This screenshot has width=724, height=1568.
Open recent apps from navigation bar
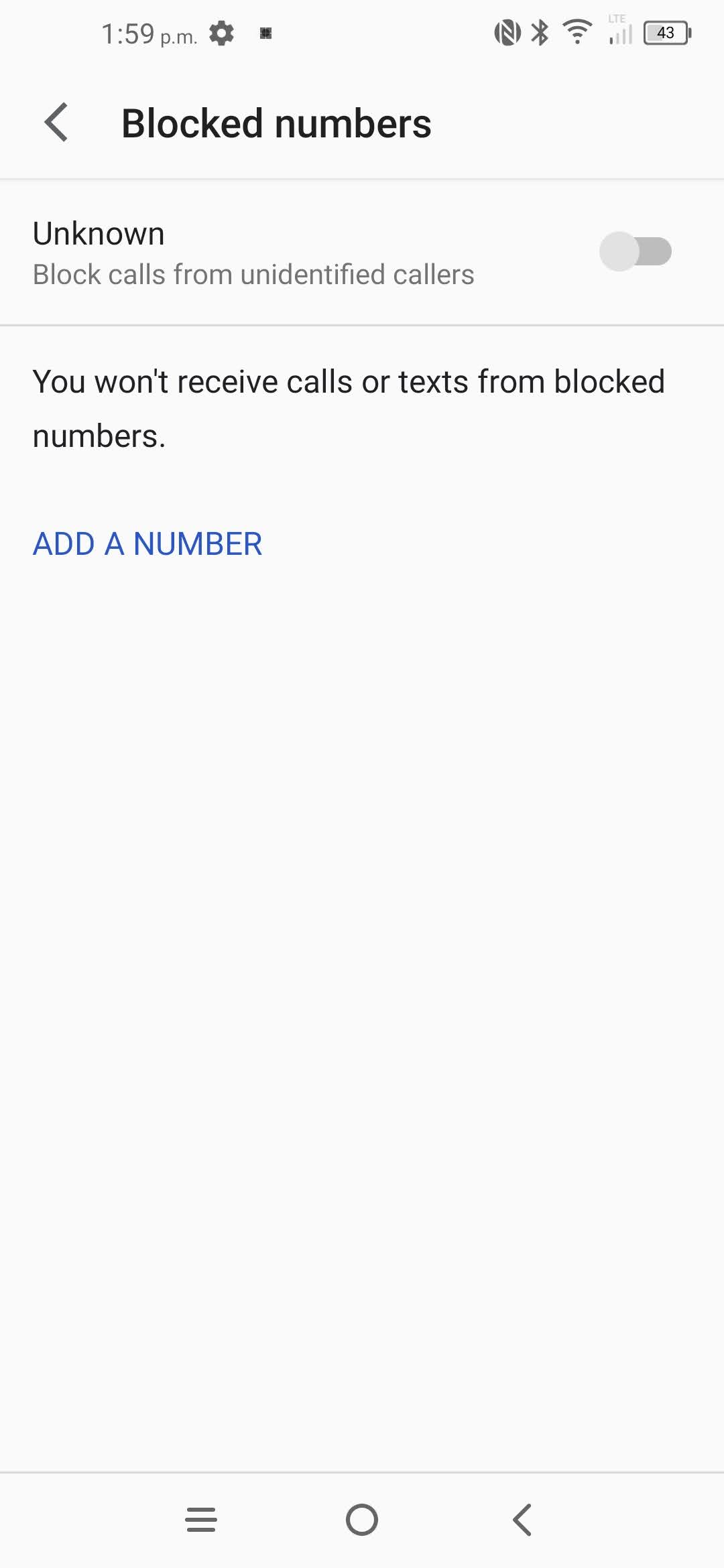point(201,1520)
